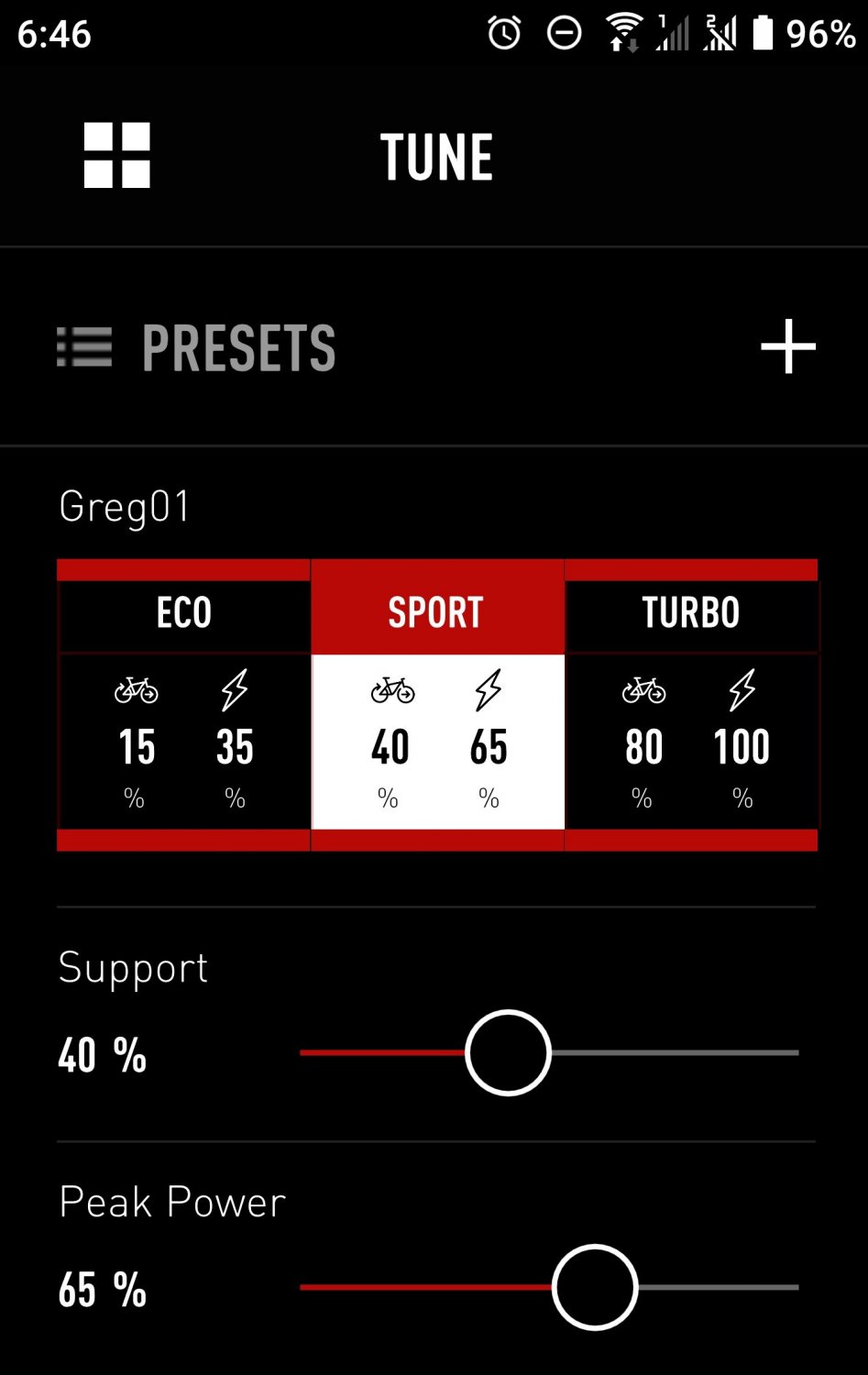Tap the Peak Power slider handle

[595, 1287]
